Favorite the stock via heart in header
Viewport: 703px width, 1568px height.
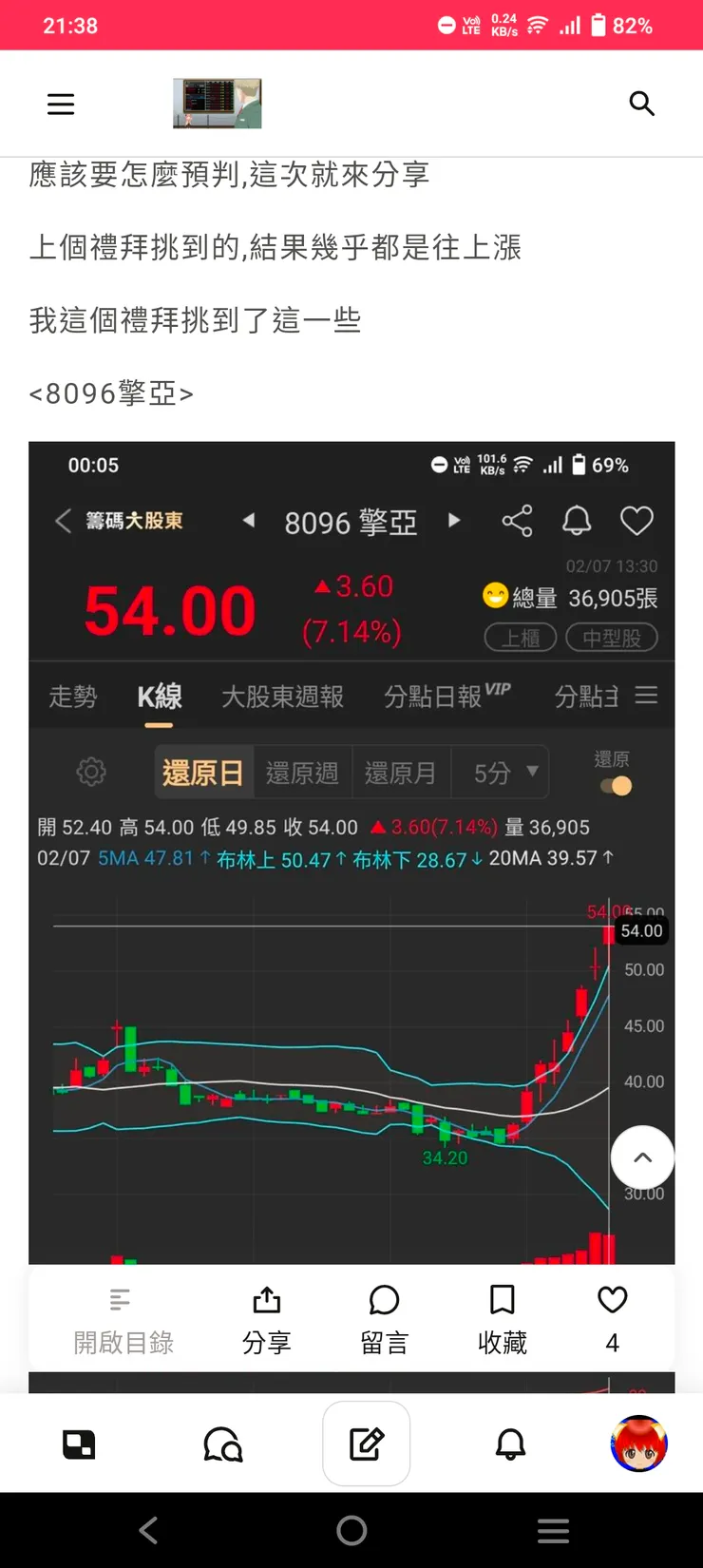[636, 521]
